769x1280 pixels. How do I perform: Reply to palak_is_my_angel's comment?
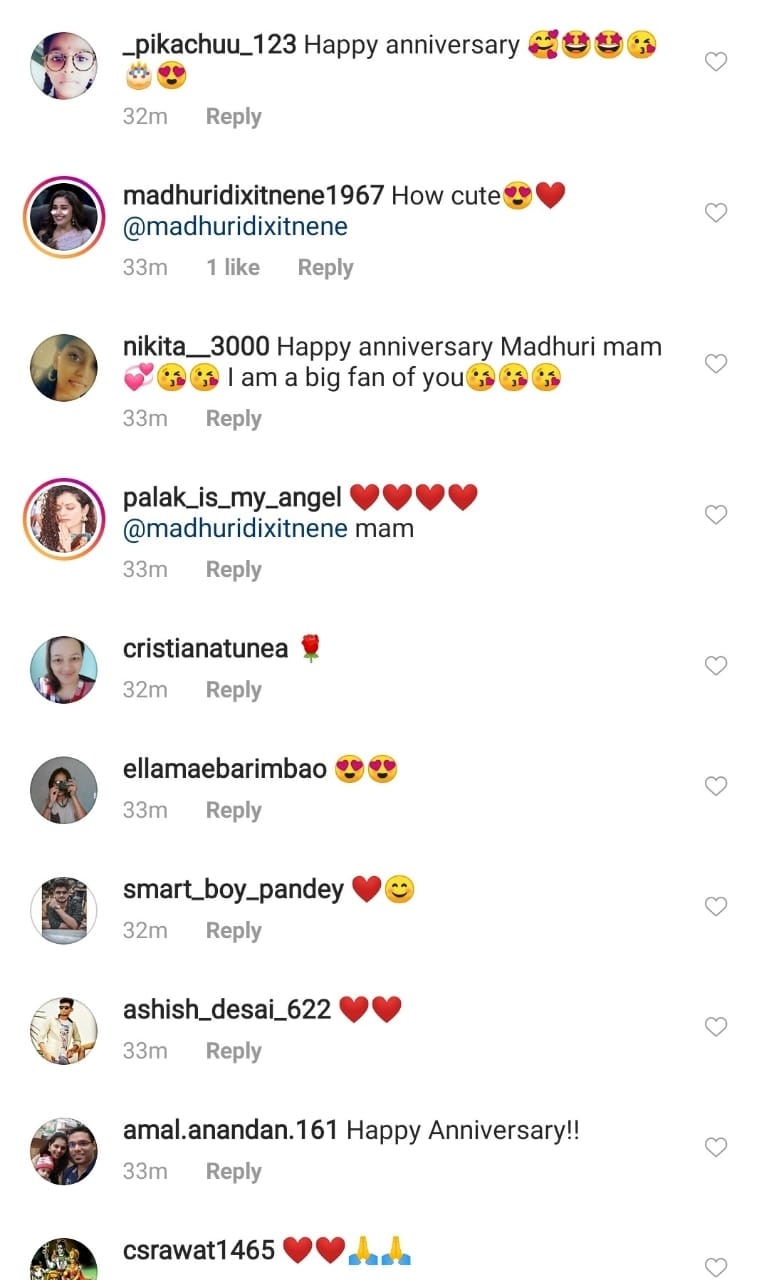pos(233,570)
